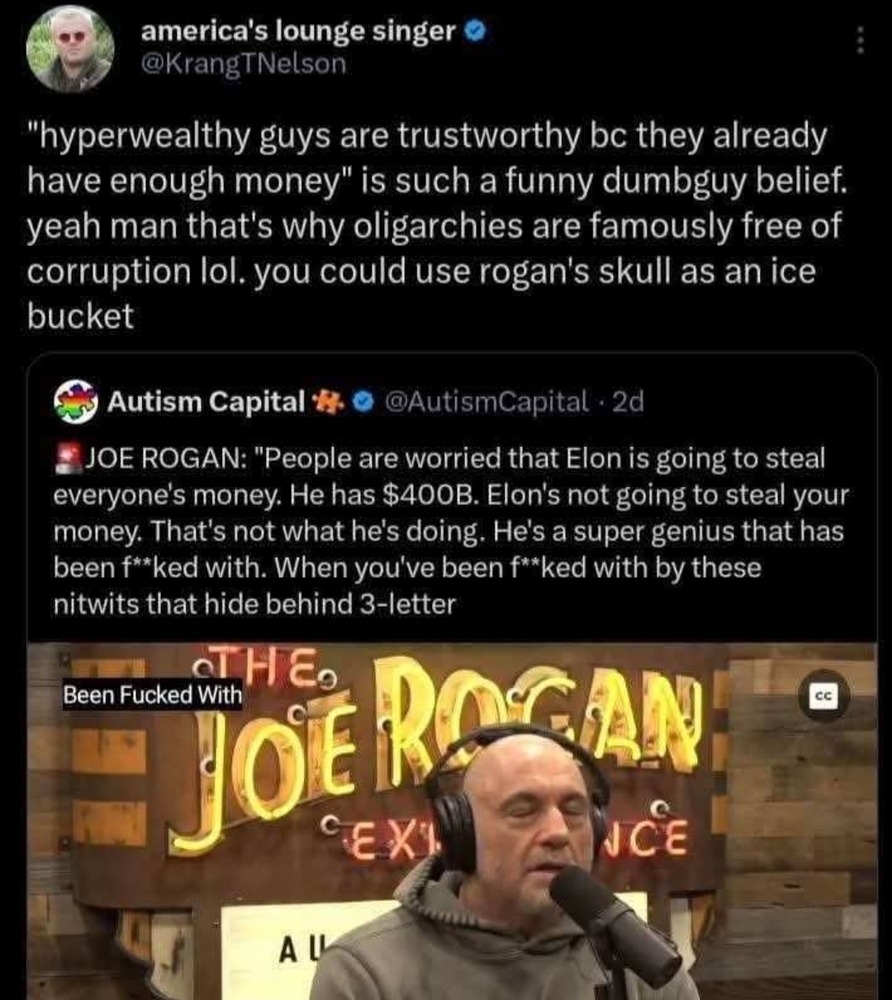Open america's lounge singer profile picture
Screen dimensions: 892x1000
(x=69, y=50)
